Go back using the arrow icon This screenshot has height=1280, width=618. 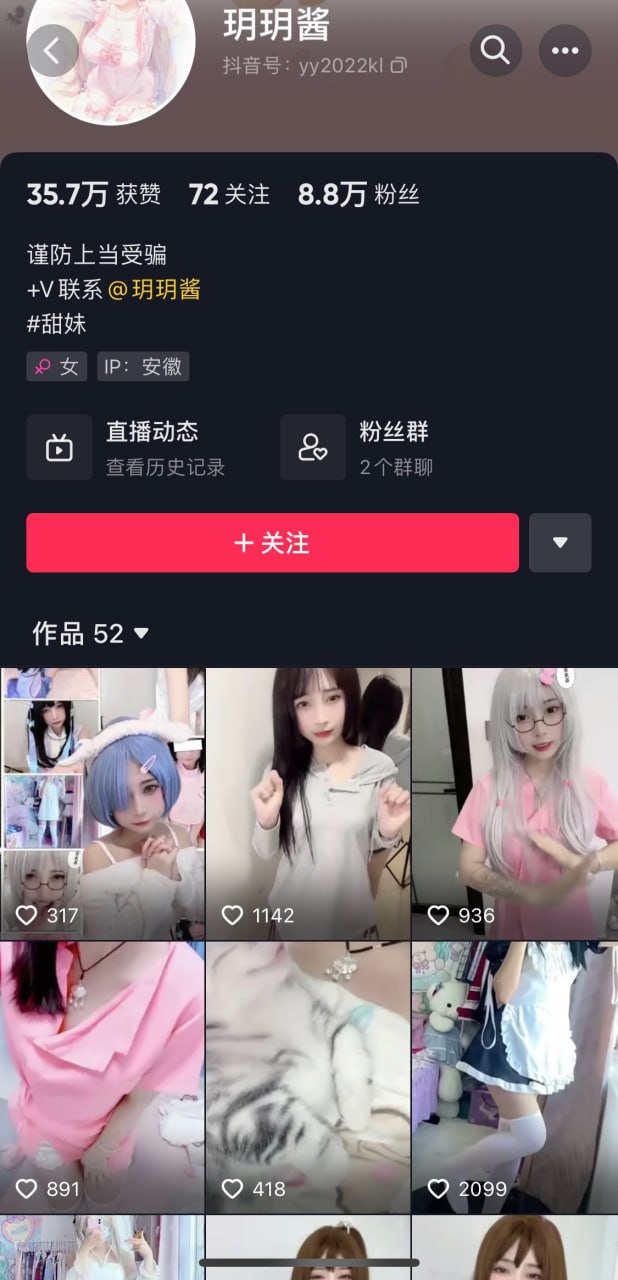pos(52,51)
